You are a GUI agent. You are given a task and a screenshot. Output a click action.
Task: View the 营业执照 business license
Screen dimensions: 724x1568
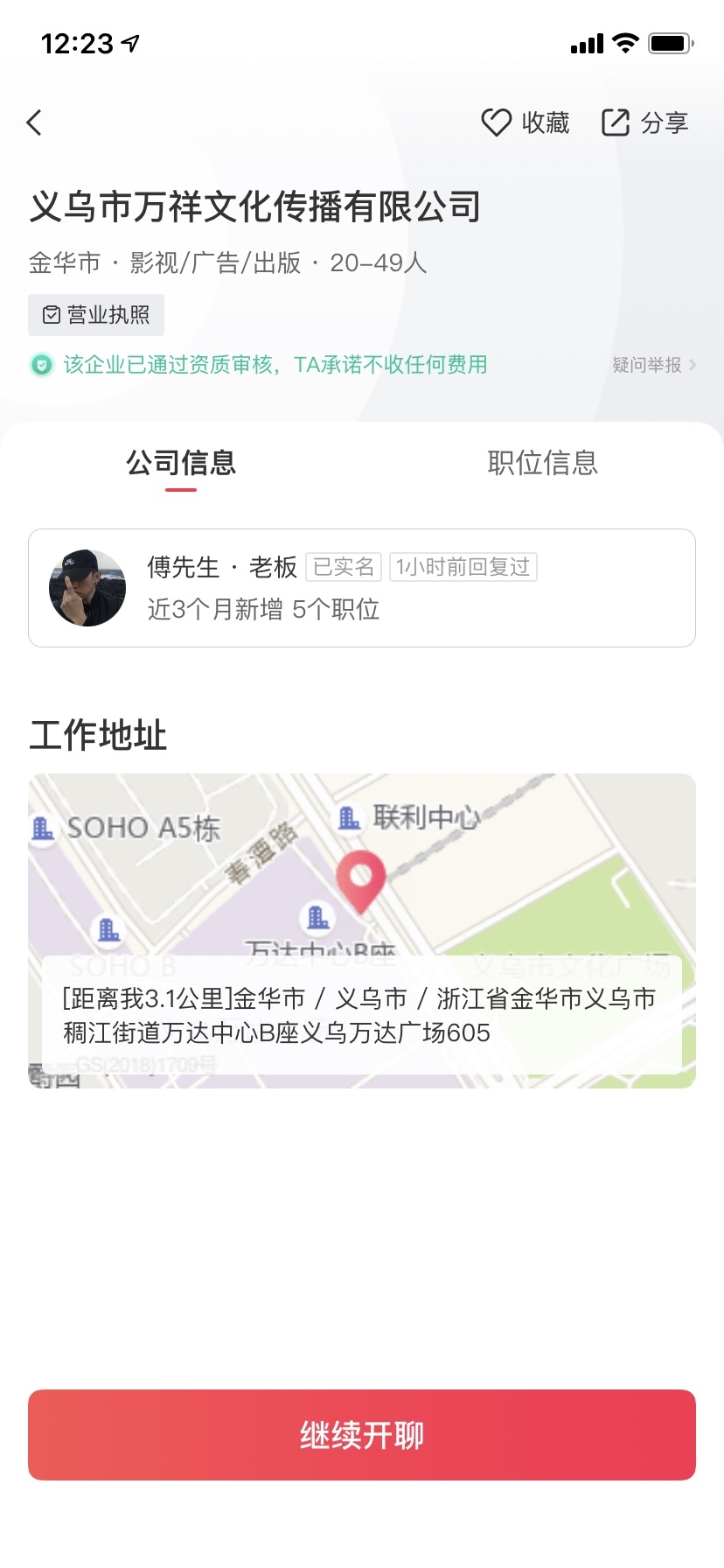(x=96, y=315)
